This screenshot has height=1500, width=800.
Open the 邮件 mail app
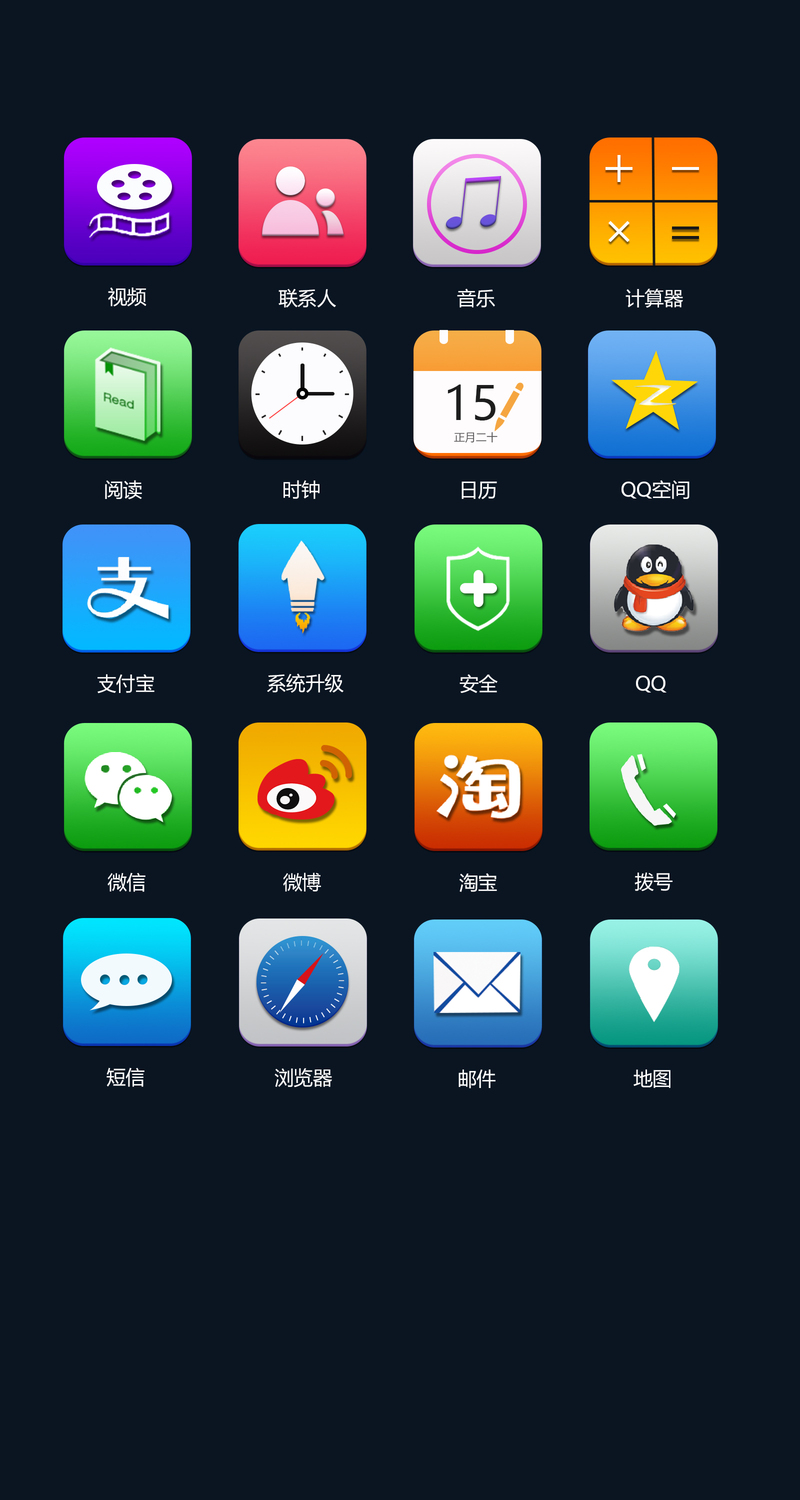tap(477, 982)
